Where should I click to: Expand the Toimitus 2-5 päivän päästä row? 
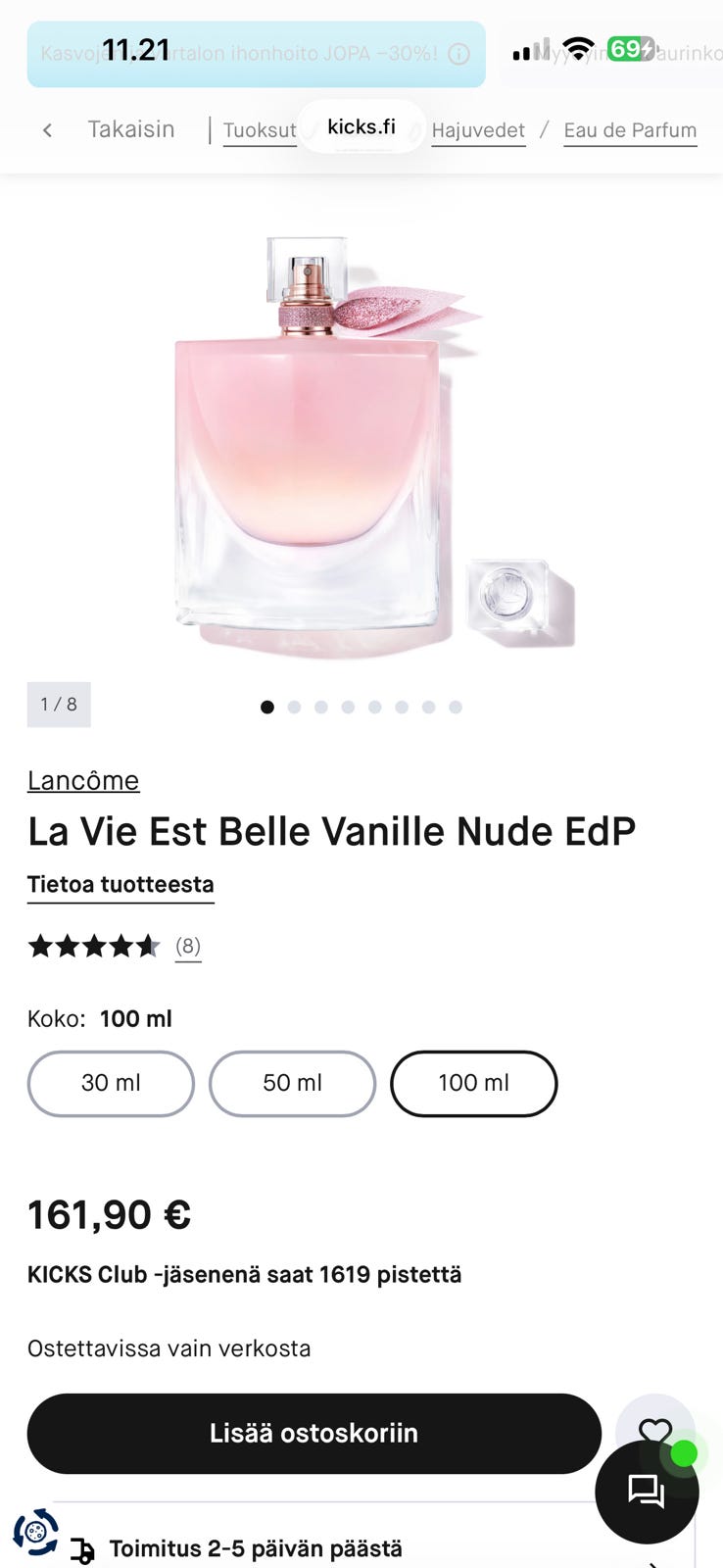click(x=372, y=1548)
